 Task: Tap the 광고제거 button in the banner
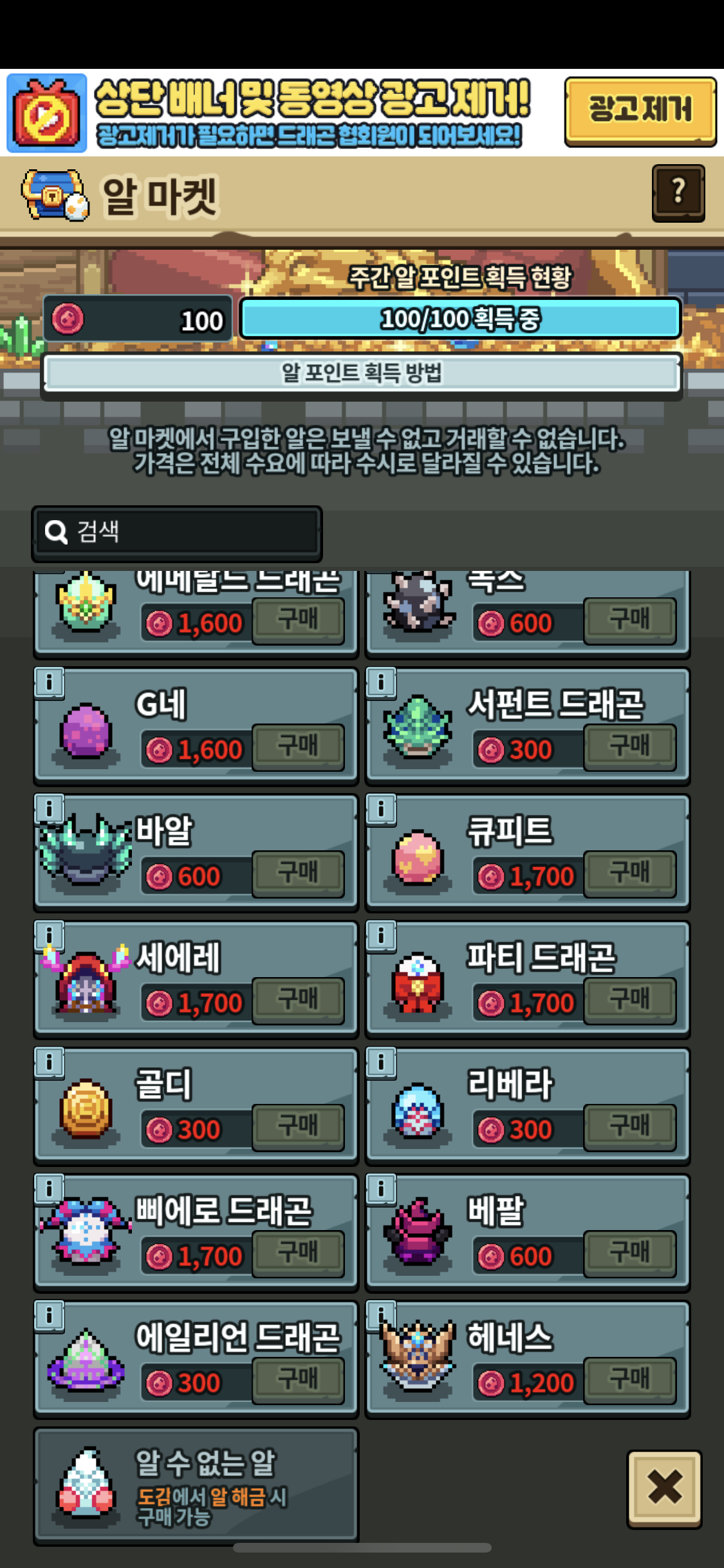tap(640, 111)
